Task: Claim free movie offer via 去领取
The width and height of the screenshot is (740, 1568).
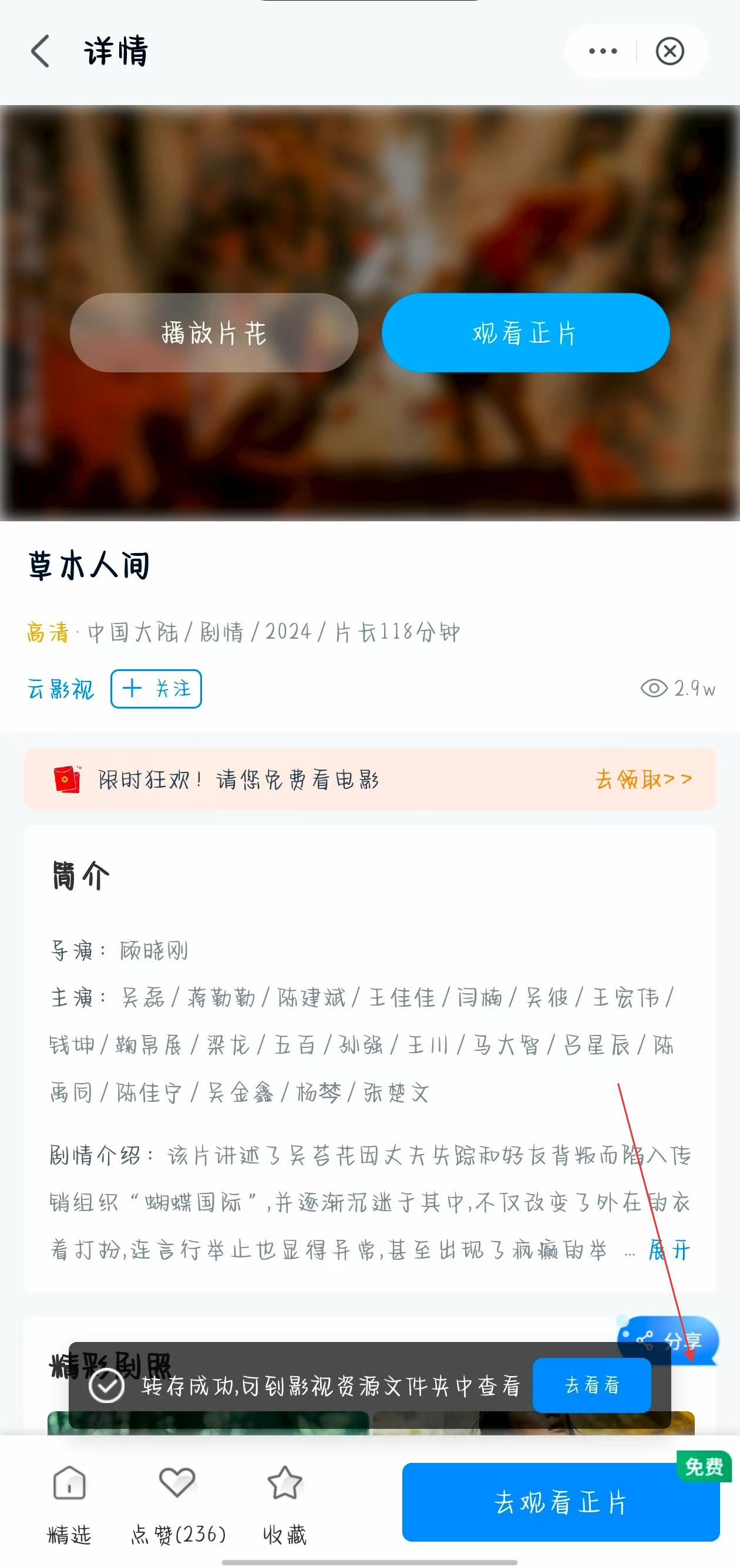Action: (x=643, y=779)
